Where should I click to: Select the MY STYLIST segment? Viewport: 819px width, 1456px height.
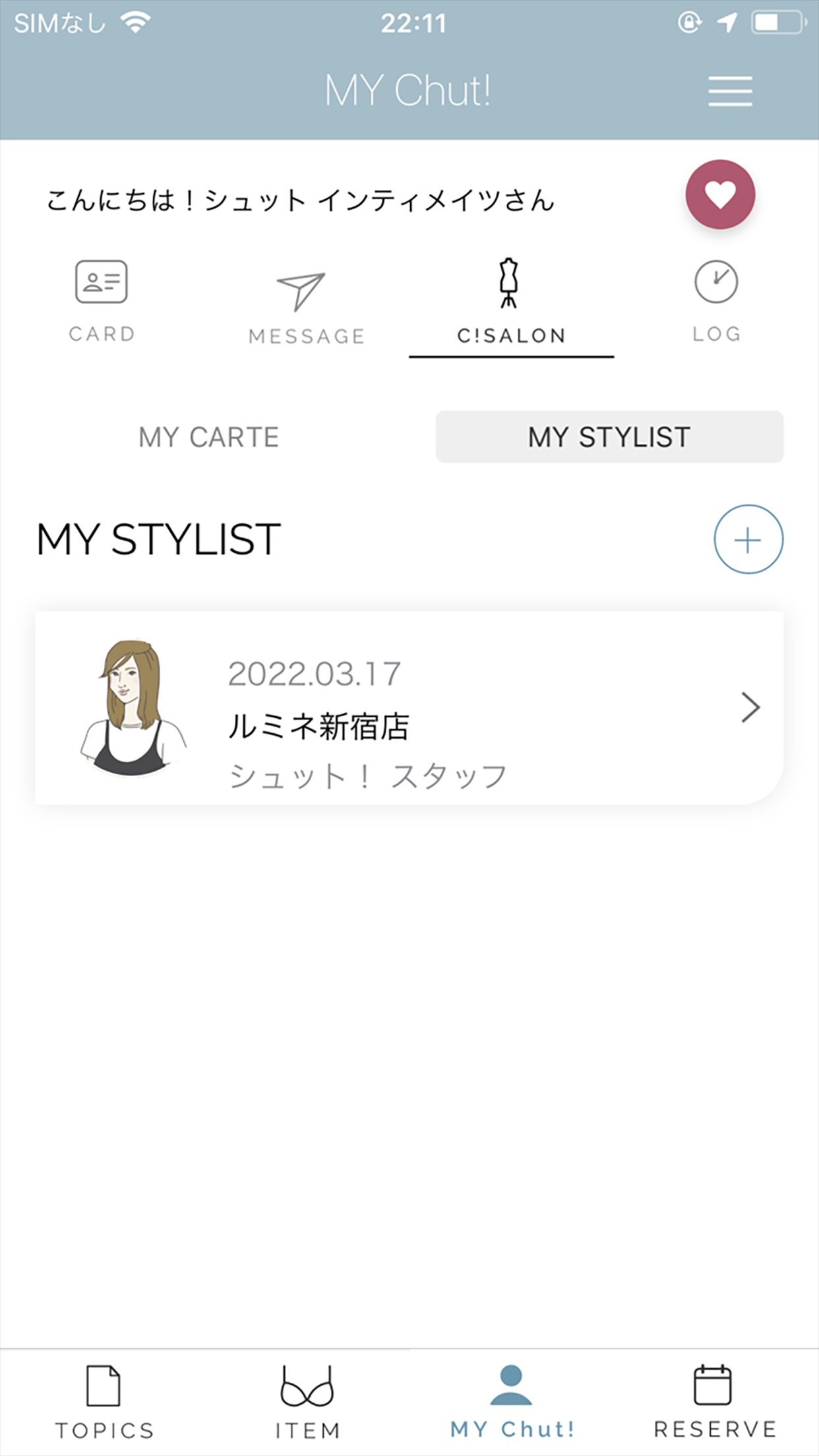pyautogui.click(x=609, y=437)
